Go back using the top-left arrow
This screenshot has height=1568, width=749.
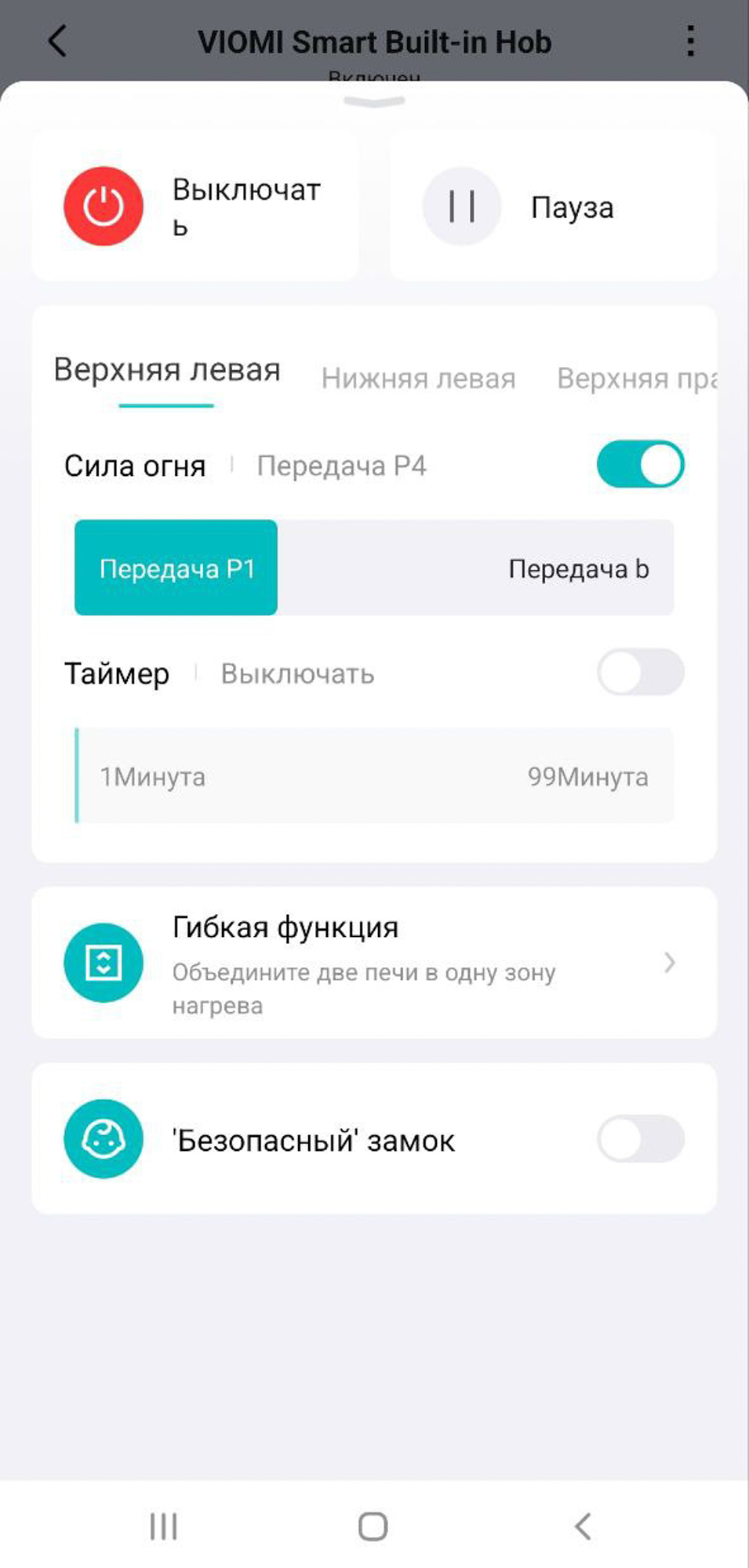57,41
